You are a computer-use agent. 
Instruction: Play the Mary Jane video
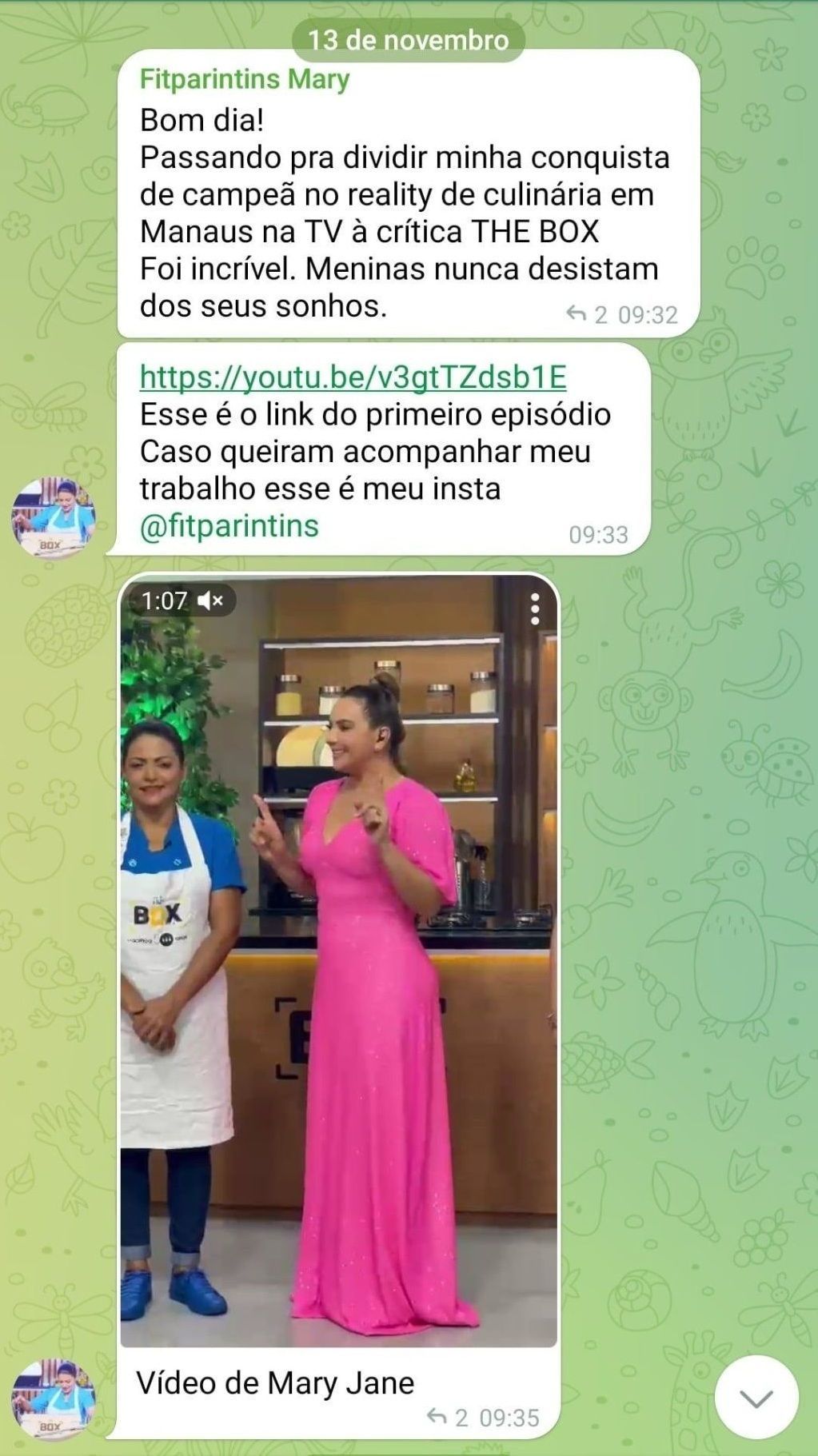tap(338, 959)
